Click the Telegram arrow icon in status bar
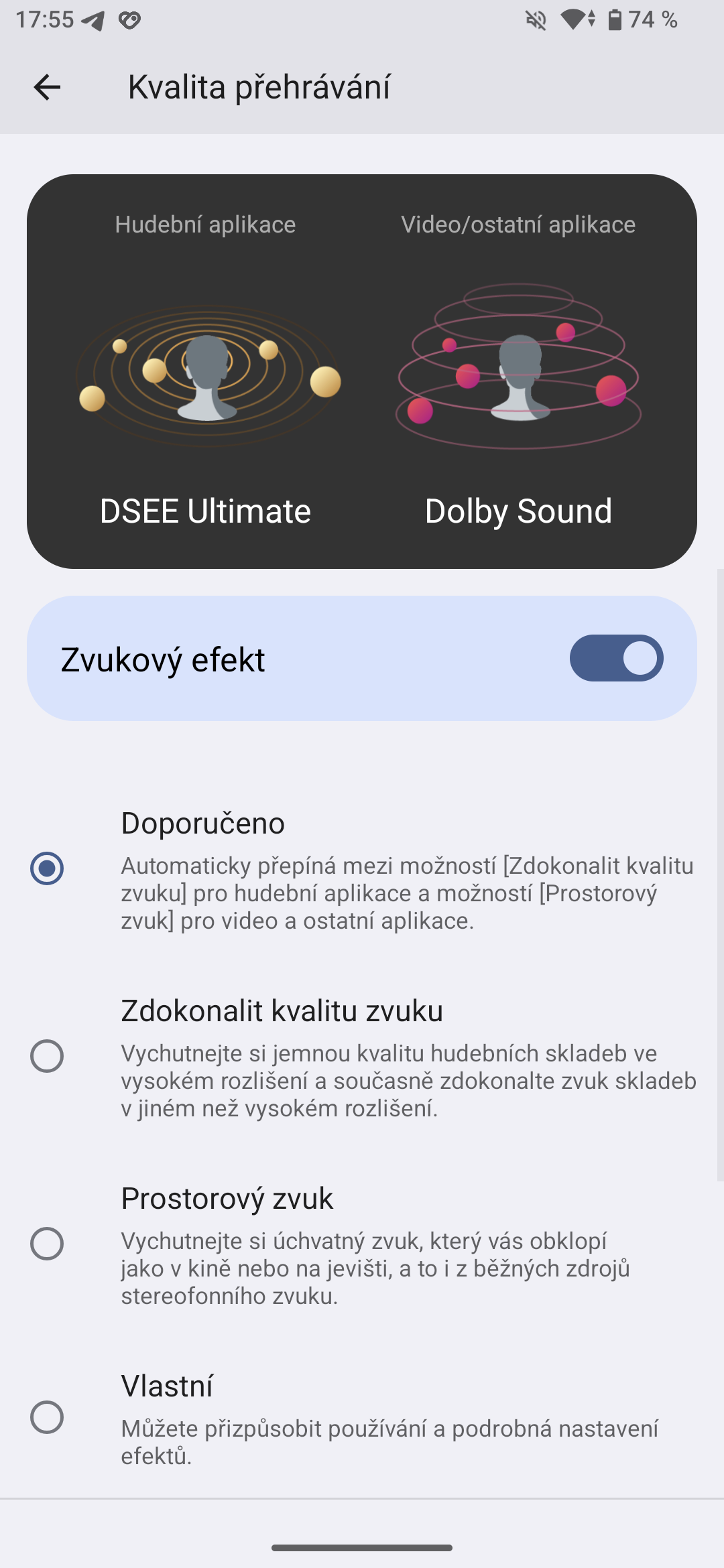This screenshot has width=724, height=1568. click(93, 20)
